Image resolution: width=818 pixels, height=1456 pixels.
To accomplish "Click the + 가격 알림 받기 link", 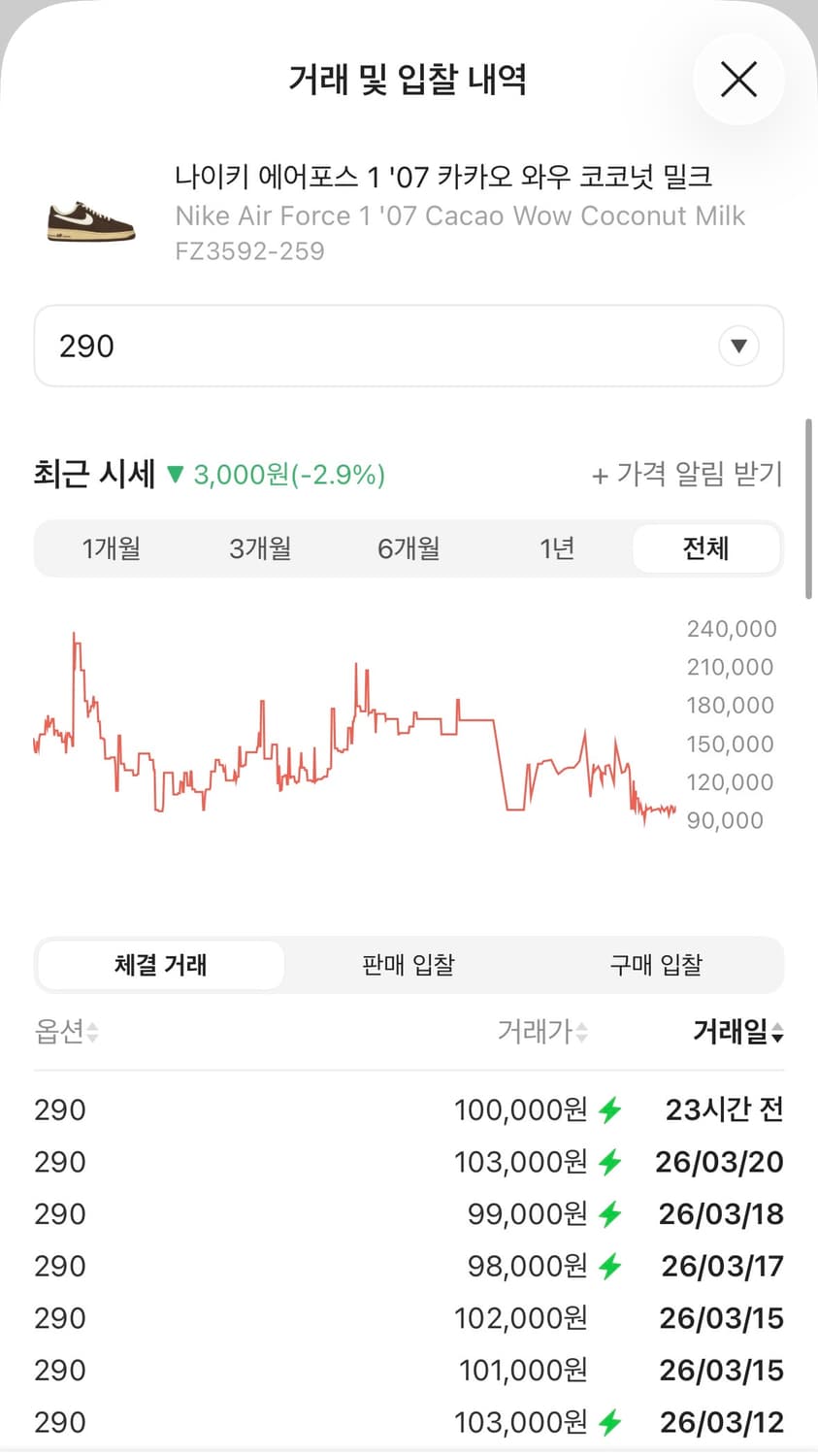I will (688, 476).
